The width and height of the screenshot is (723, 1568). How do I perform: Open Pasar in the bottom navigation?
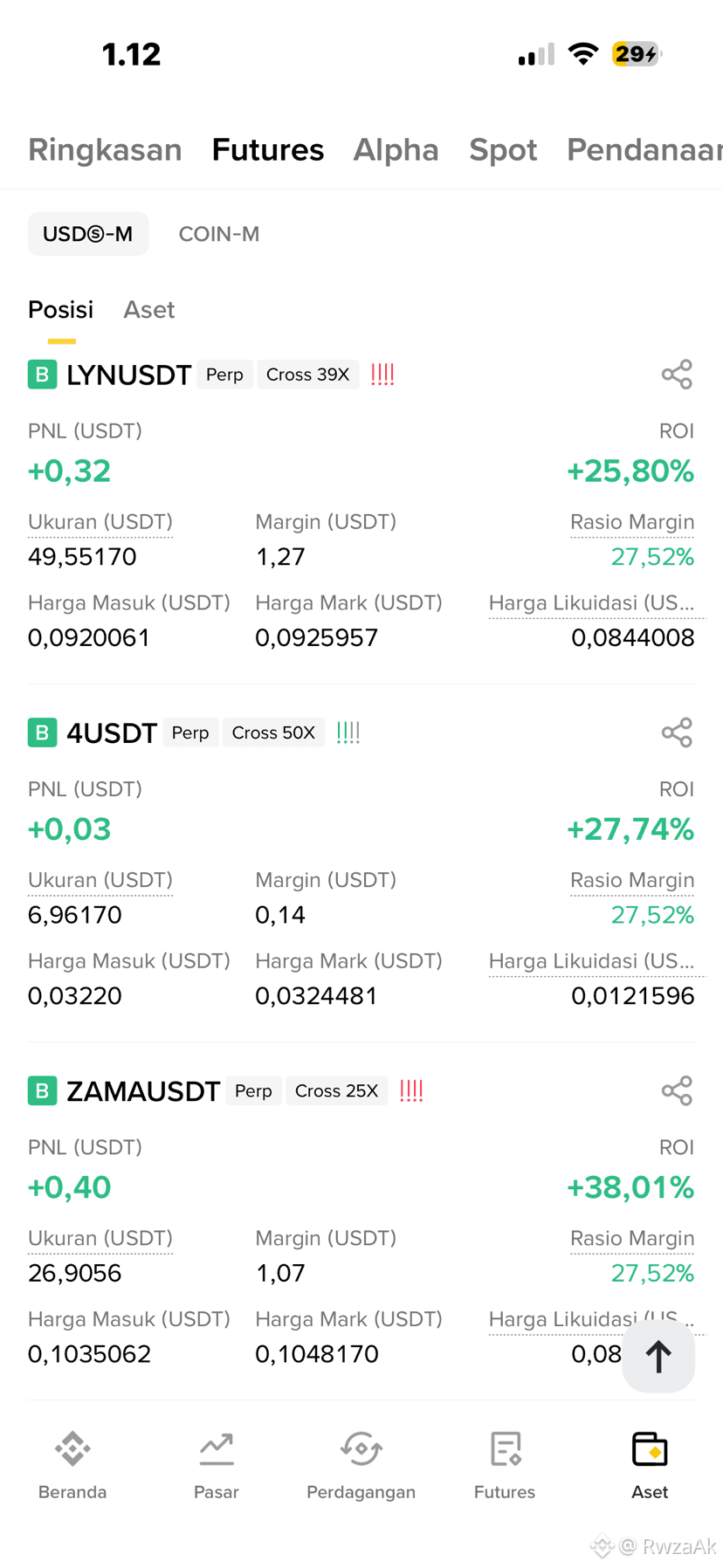217,1466
